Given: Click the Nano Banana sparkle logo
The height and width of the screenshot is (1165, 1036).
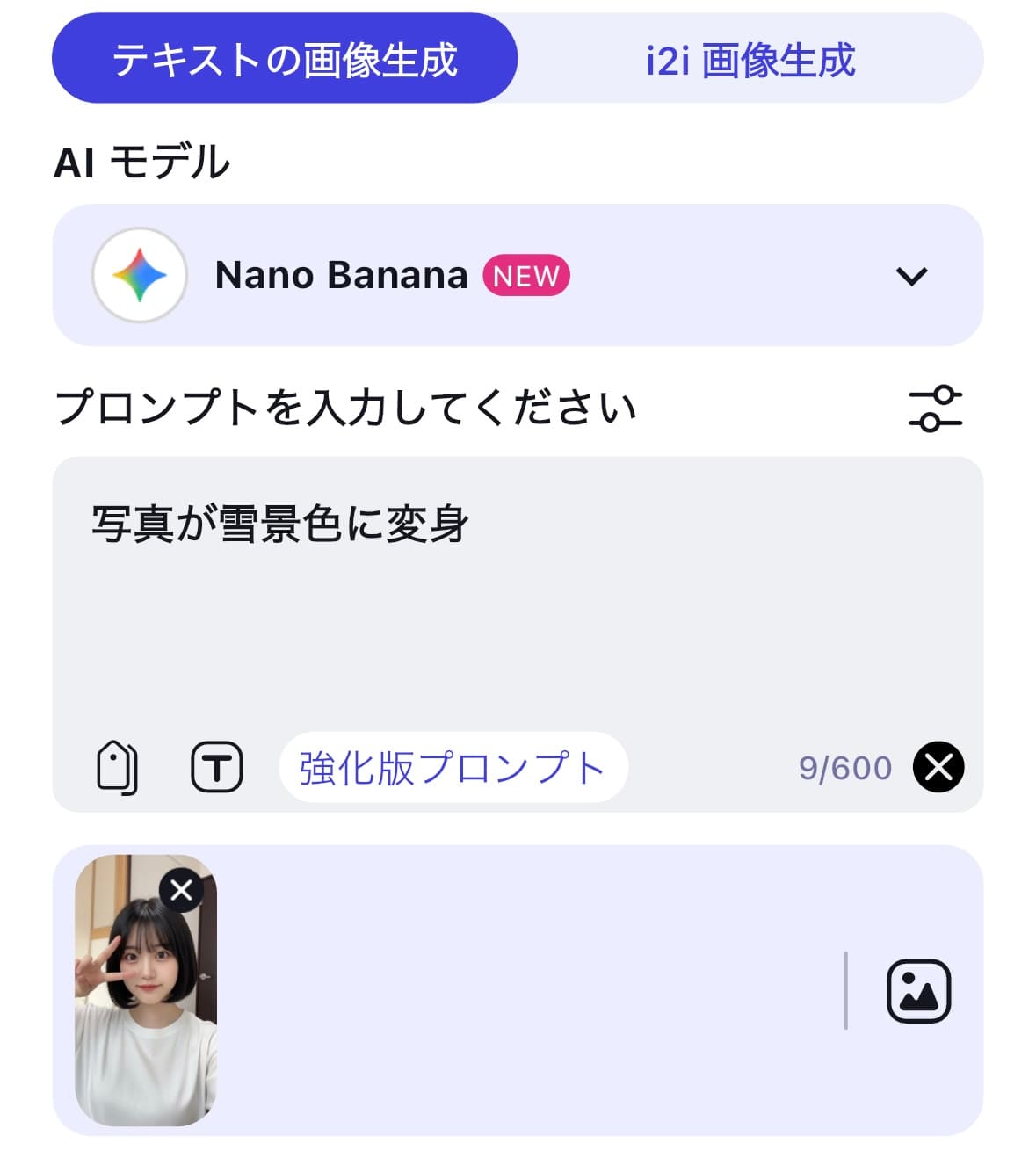Looking at the screenshot, I should coord(140,275).
